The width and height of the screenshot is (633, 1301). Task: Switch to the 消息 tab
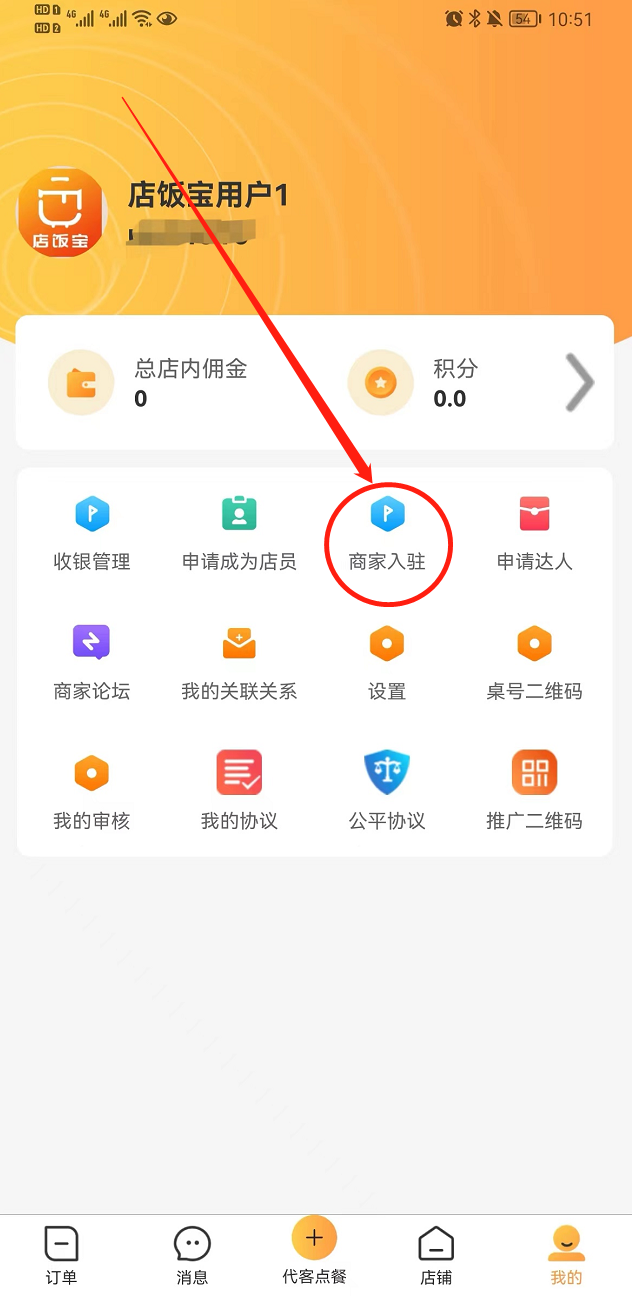coord(192,1254)
